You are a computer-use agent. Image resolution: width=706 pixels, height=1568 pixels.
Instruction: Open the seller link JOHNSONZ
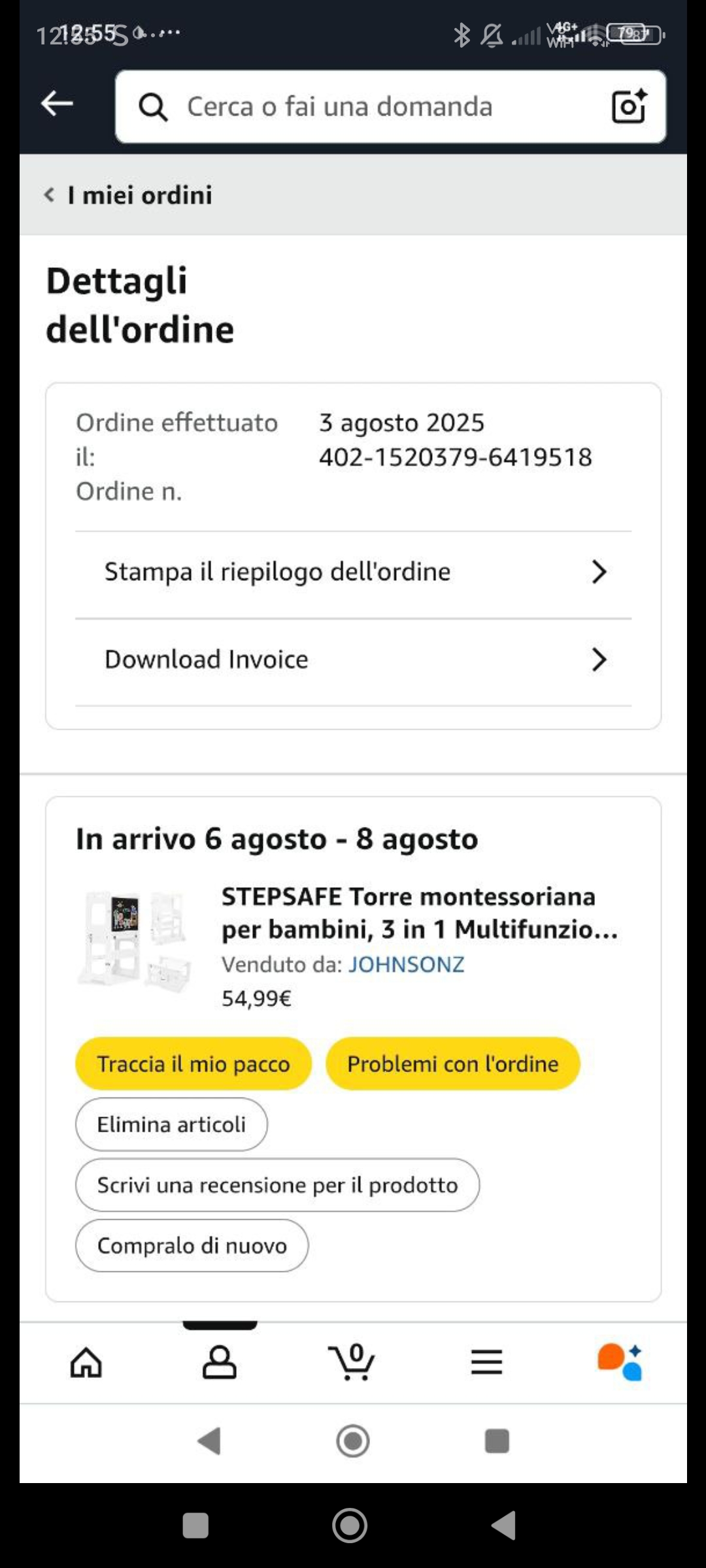click(406, 964)
